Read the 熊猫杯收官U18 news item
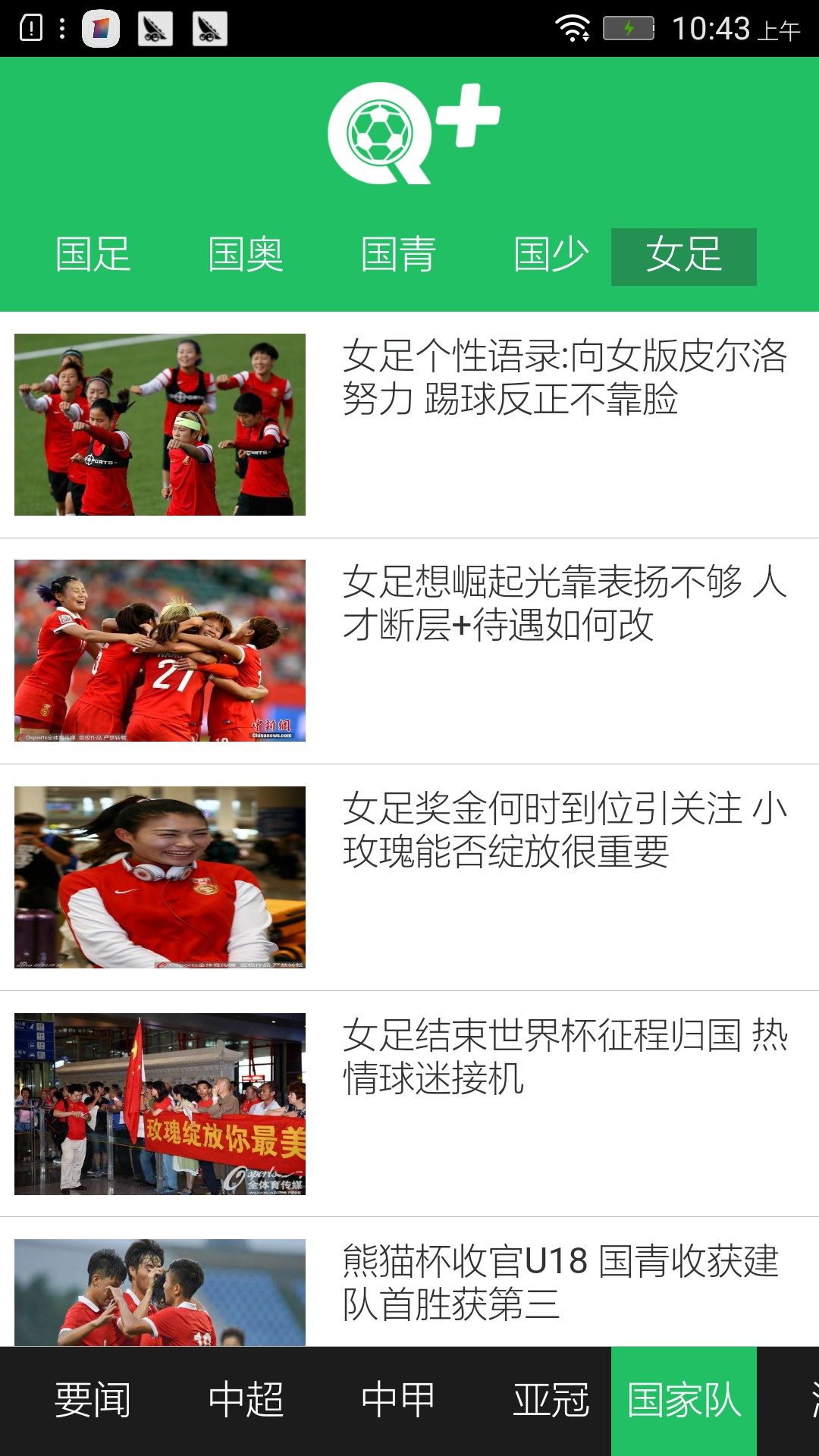 tap(561, 1282)
